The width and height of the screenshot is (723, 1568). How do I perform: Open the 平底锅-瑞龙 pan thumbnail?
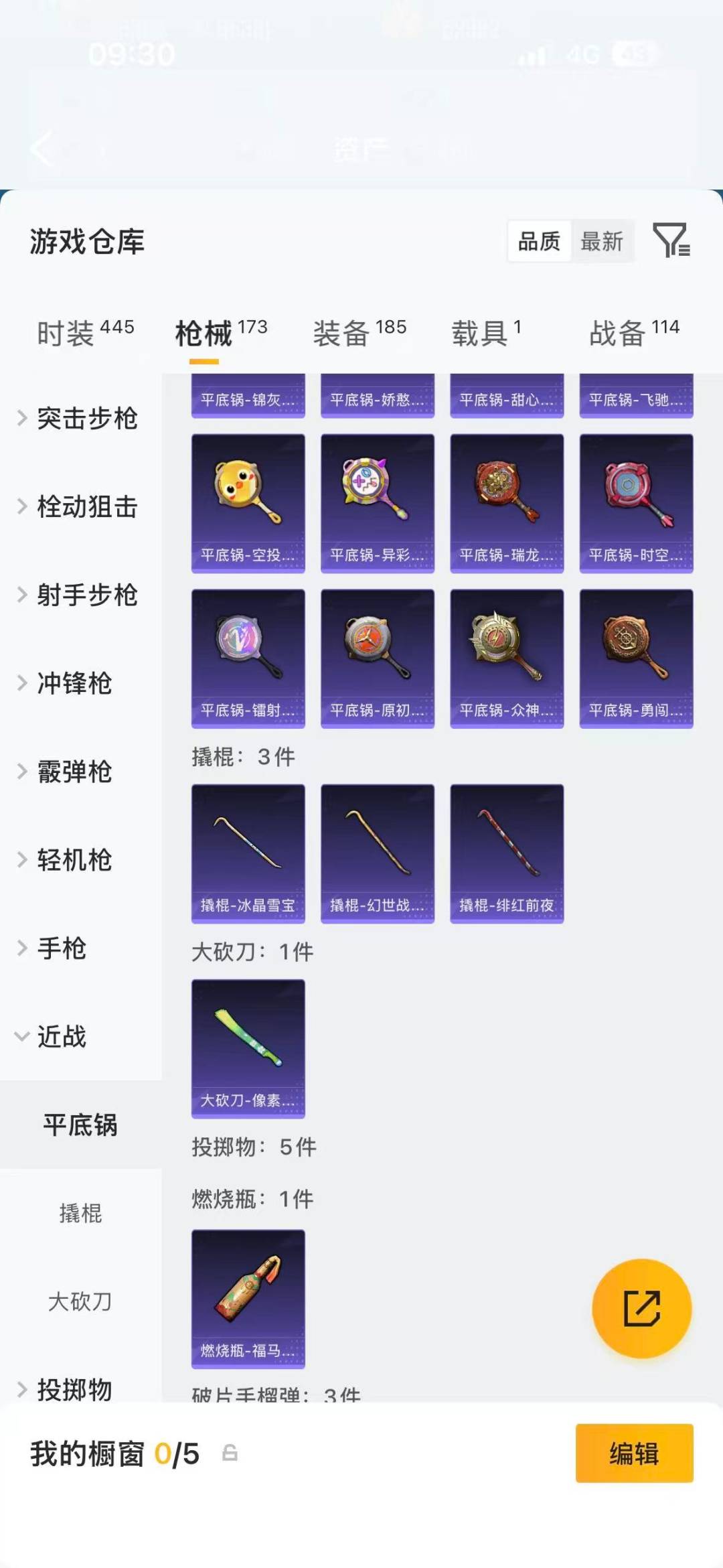pyautogui.click(x=507, y=502)
